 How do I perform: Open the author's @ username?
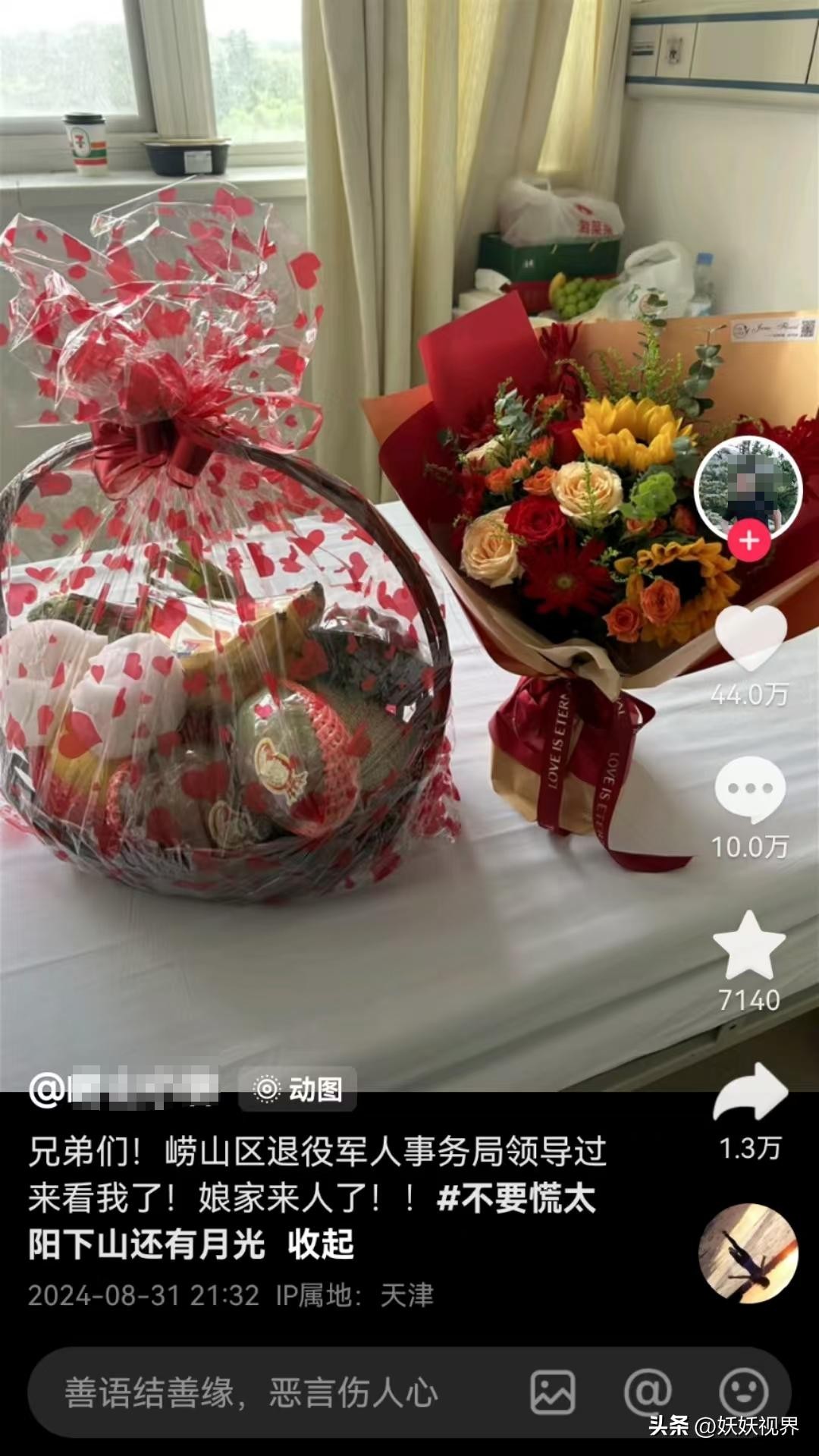(x=124, y=1089)
